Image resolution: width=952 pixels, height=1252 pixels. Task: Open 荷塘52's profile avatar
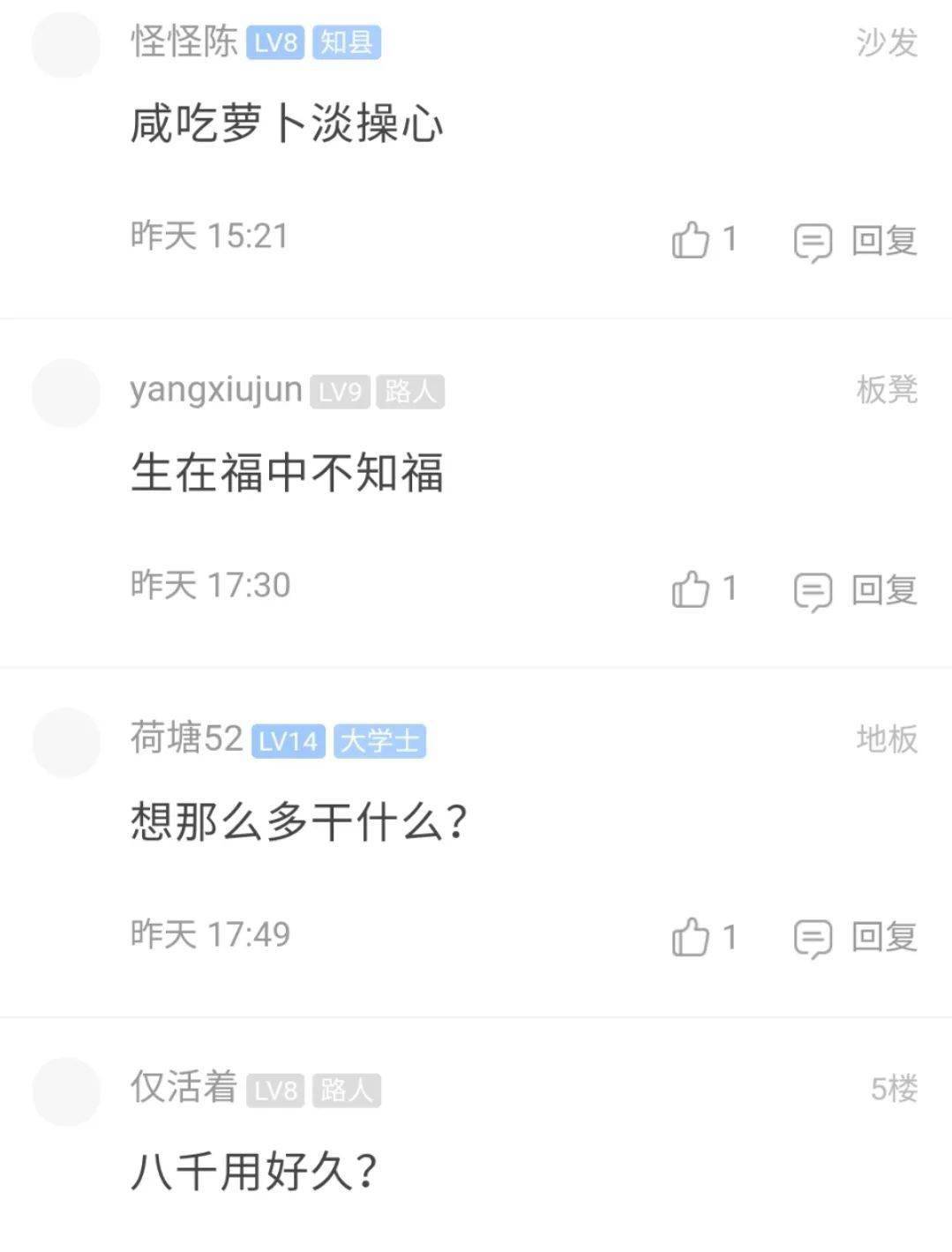pyautogui.click(x=66, y=743)
